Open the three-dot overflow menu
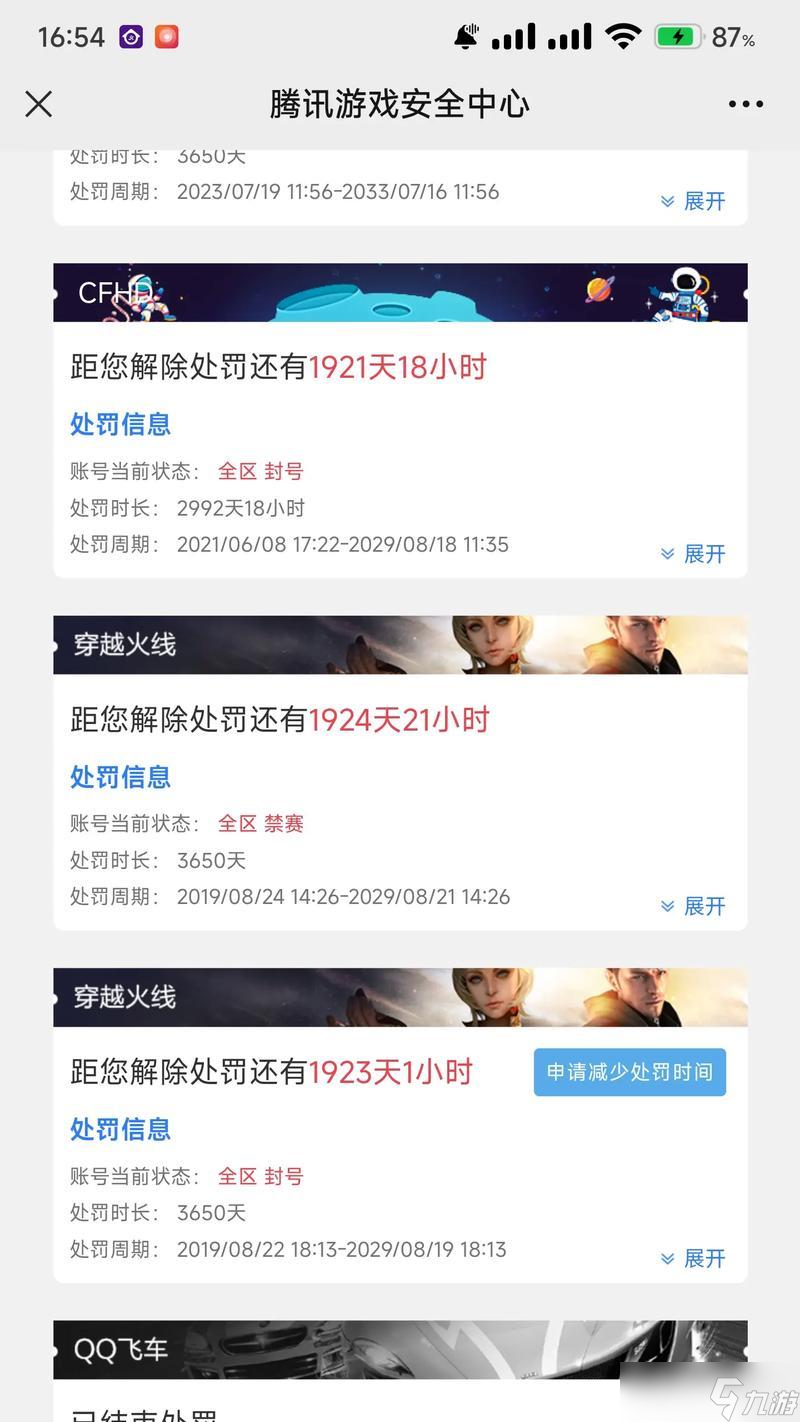Image resolution: width=800 pixels, height=1422 pixels. click(746, 104)
